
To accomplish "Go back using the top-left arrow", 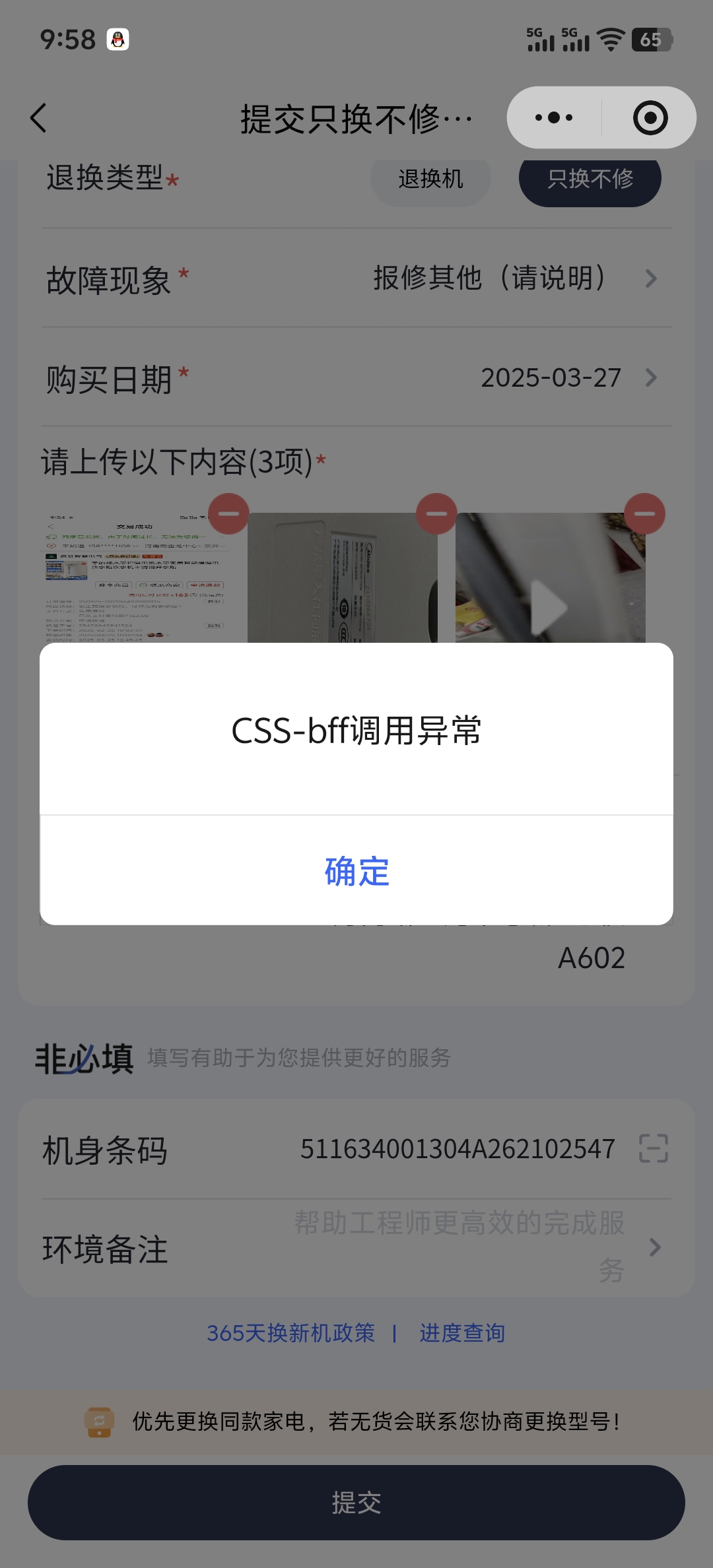I will click(x=39, y=118).
